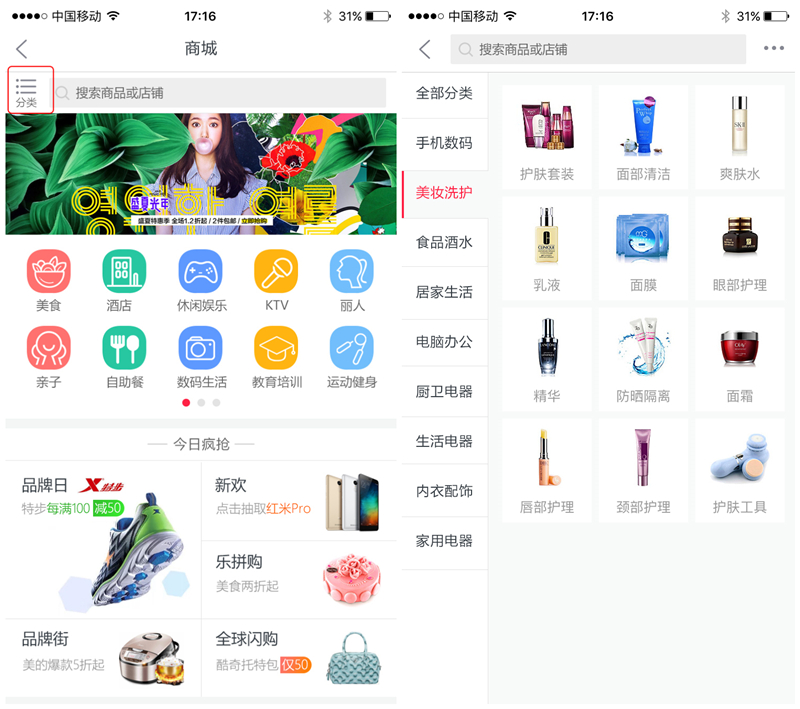Switch to the 手机数码 sidebar tab
800x709 pixels.
coord(444,143)
